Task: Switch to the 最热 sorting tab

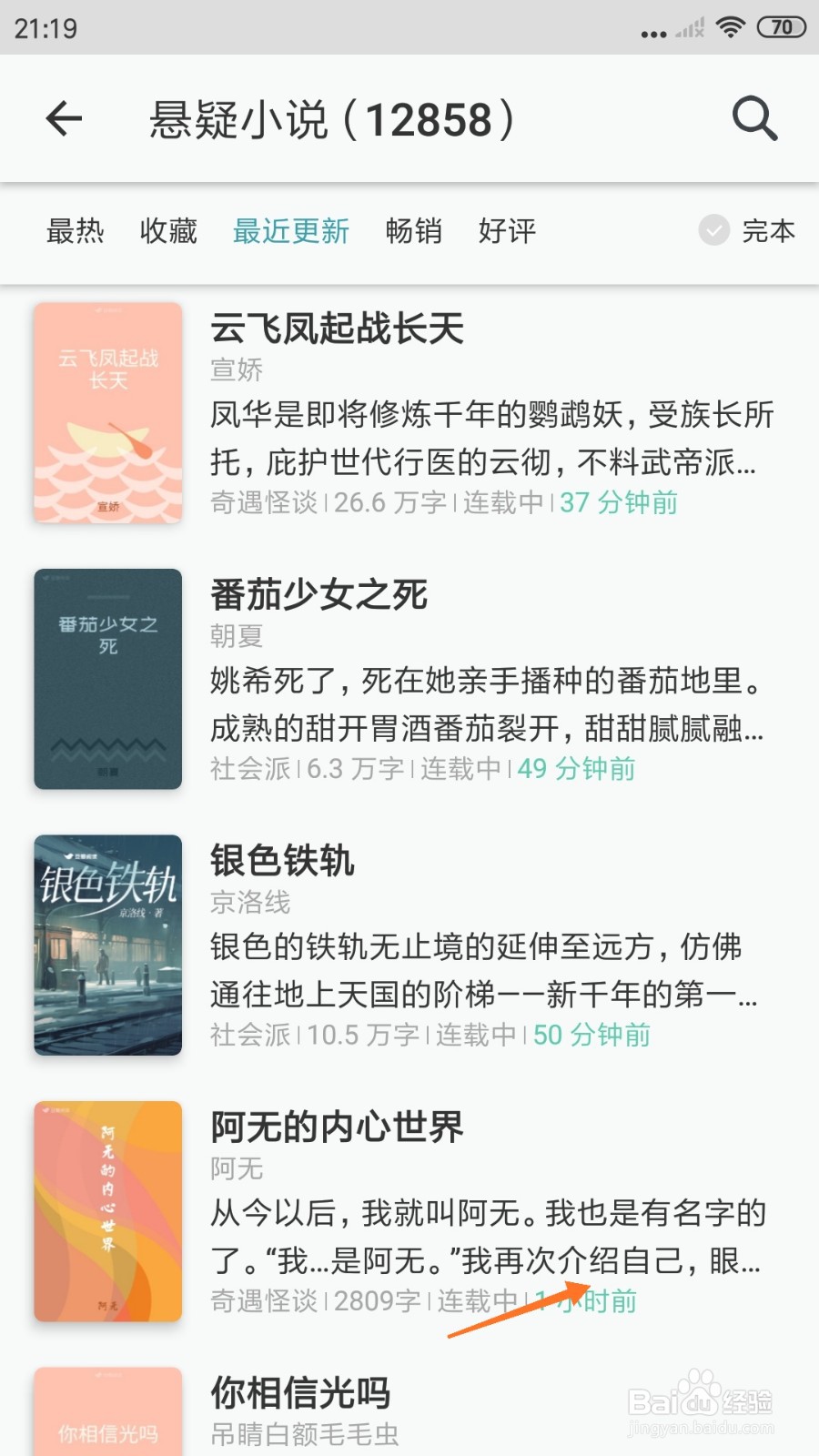Action: click(76, 232)
